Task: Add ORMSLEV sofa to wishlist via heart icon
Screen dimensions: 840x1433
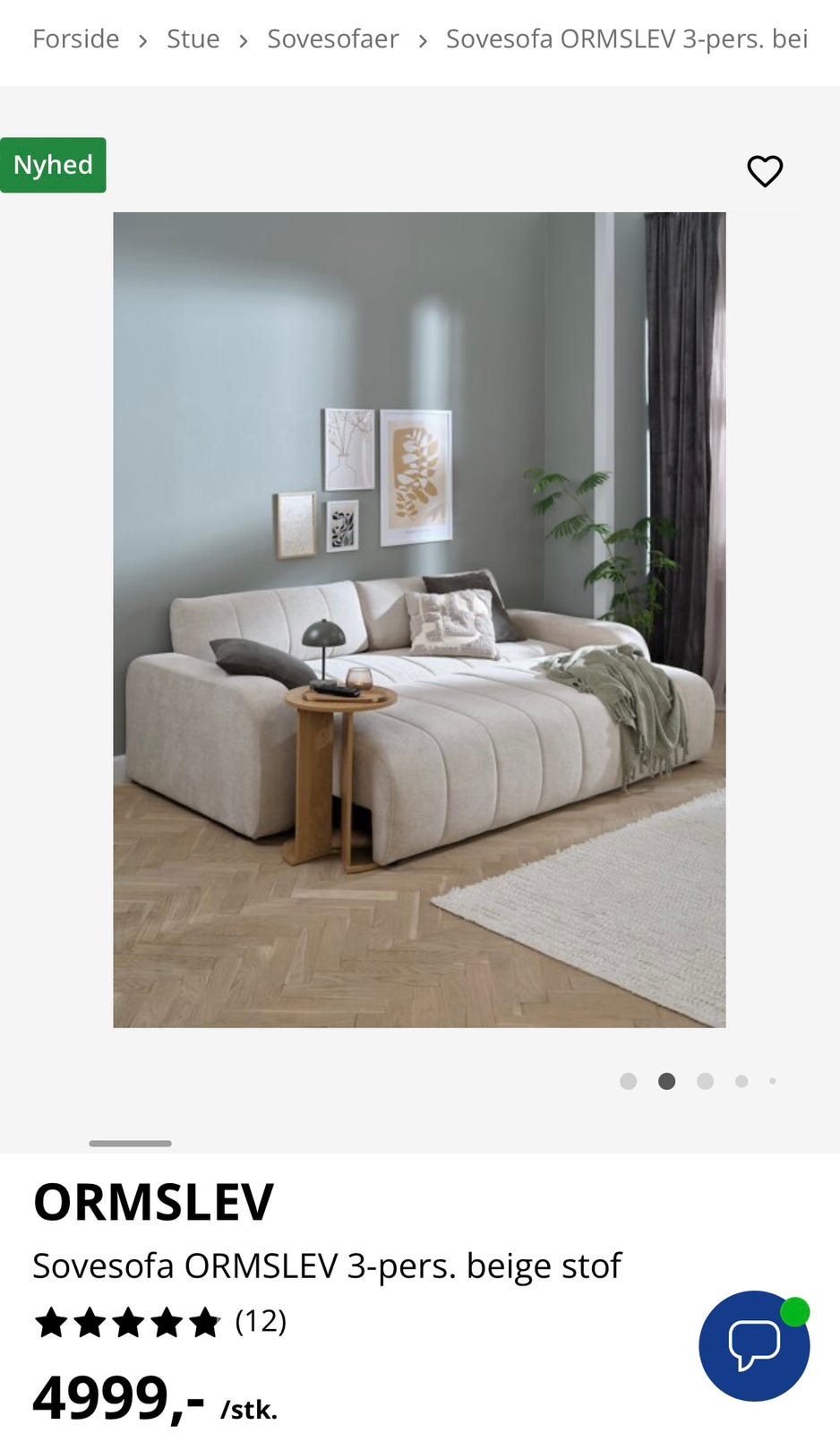Action: (x=764, y=170)
